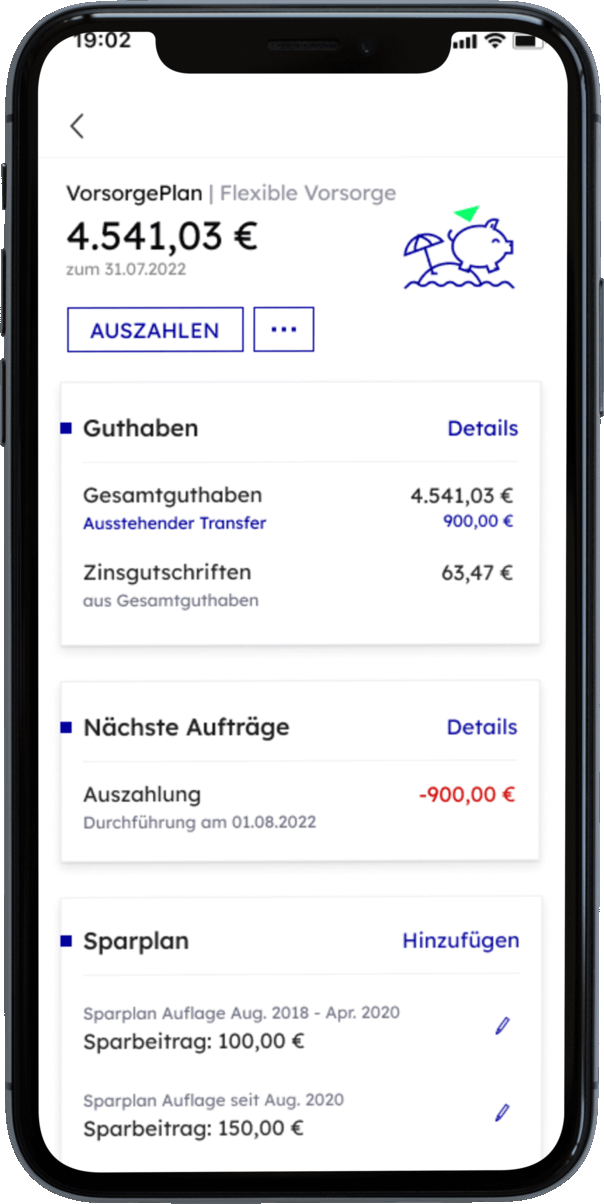The height and width of the screenshot is (1204, 604).
Task: Tap the Ausstehender Transfer link
Action: 174,523
